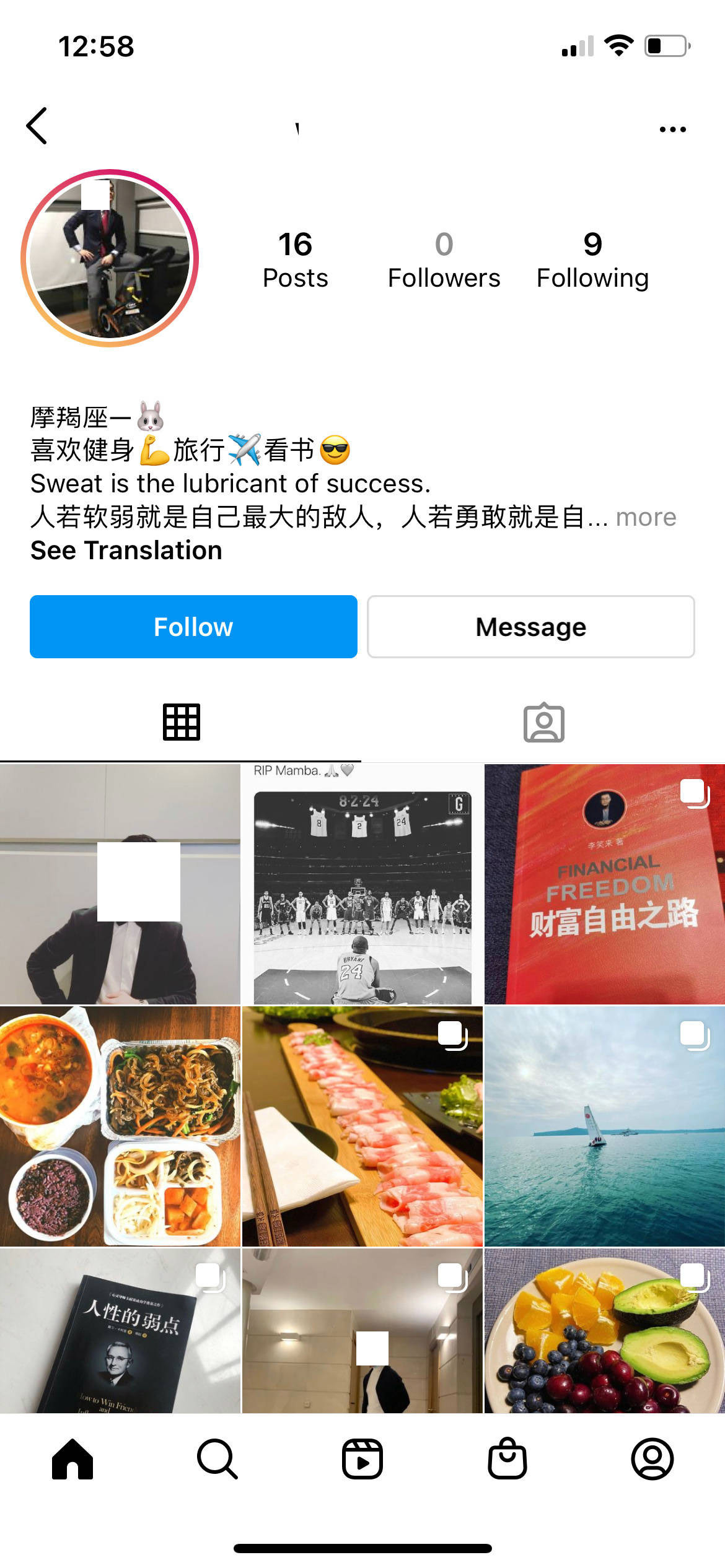The image size is (725, 1568).
Task: Go back using the top-left arrow
Action: [37, 126]
